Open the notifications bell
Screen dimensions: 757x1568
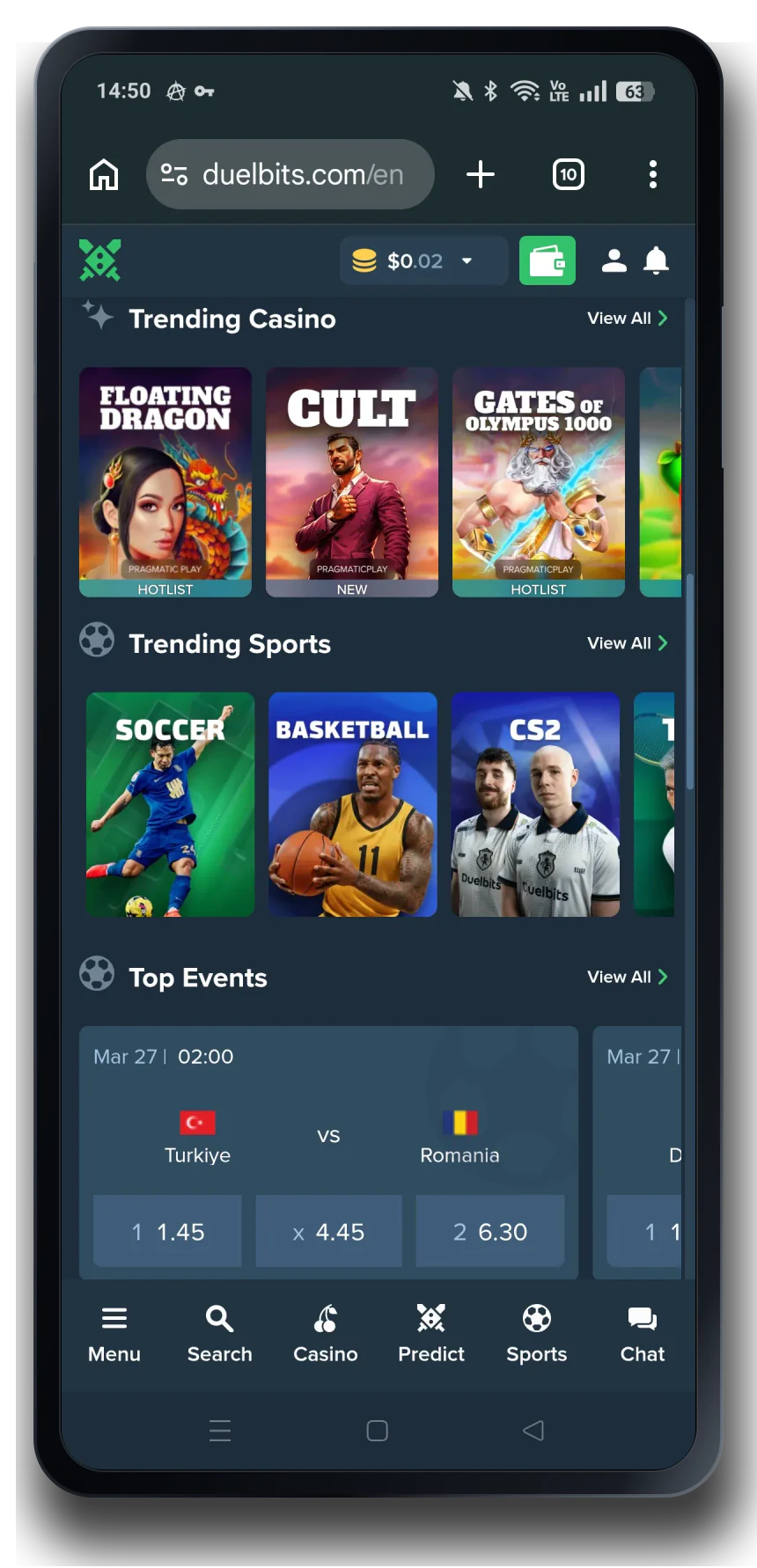656,260
